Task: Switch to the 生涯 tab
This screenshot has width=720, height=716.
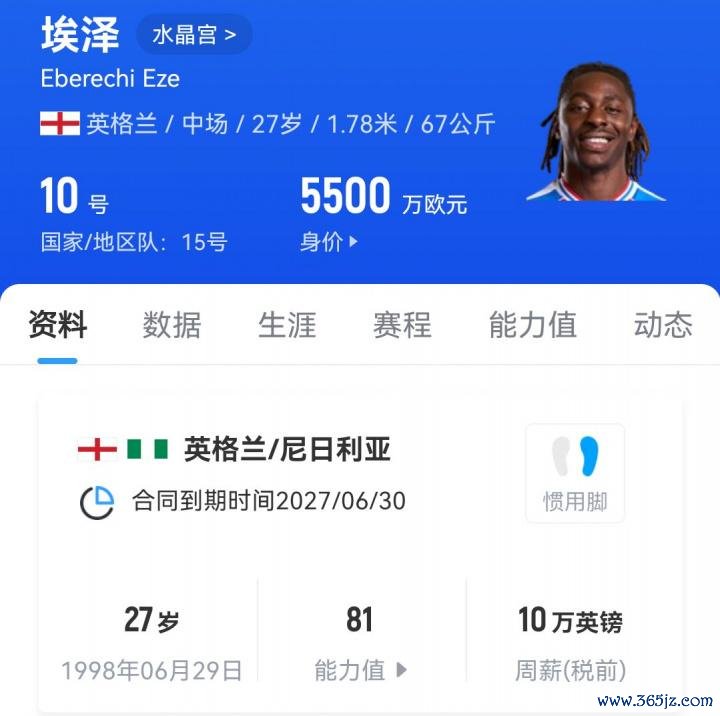Action: coord(287,325)
